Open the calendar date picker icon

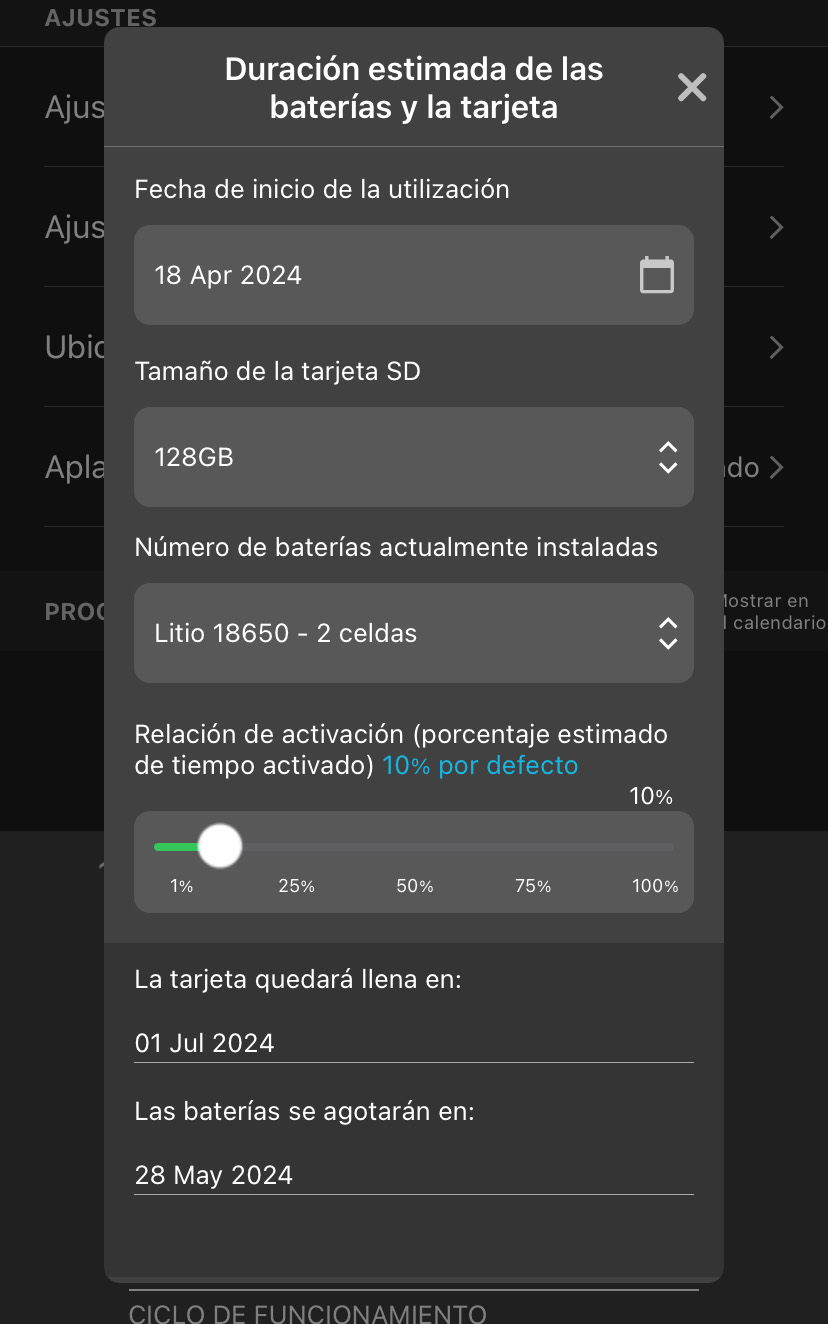coord(656,275)
